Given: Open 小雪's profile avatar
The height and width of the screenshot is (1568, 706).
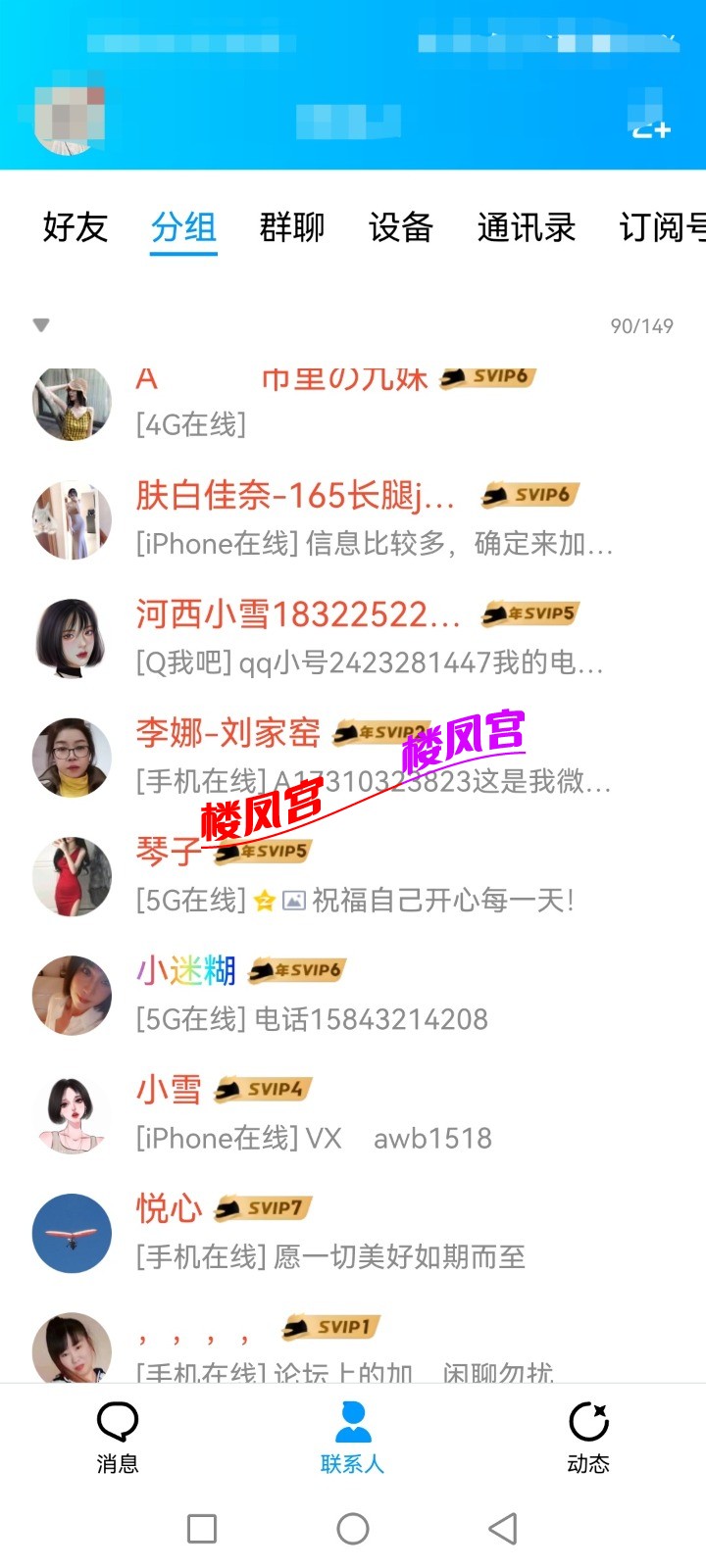Looking at the screenshot, I should pyautogui.click(x=71, y=1114).
